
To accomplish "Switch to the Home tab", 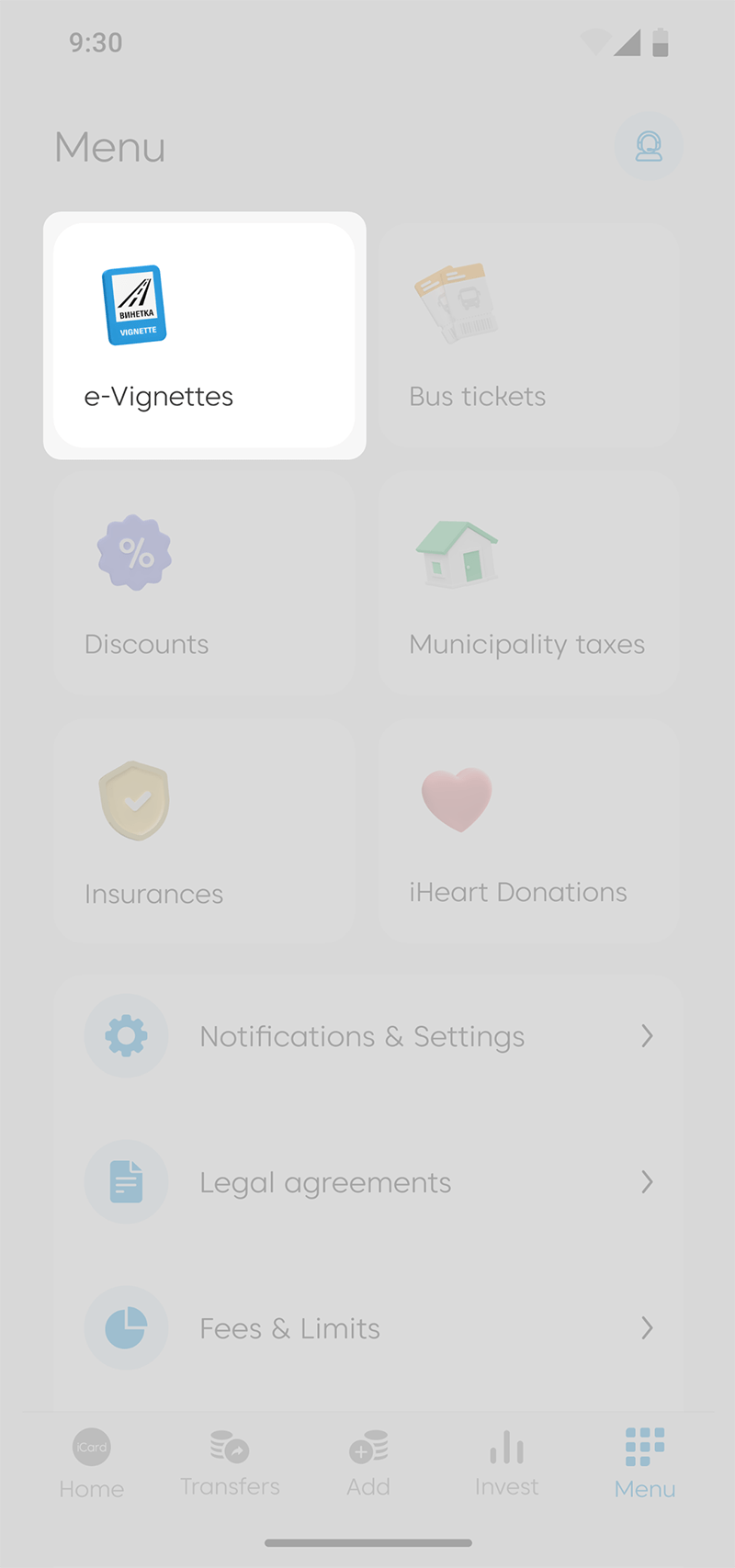I will coord(92,1465).
